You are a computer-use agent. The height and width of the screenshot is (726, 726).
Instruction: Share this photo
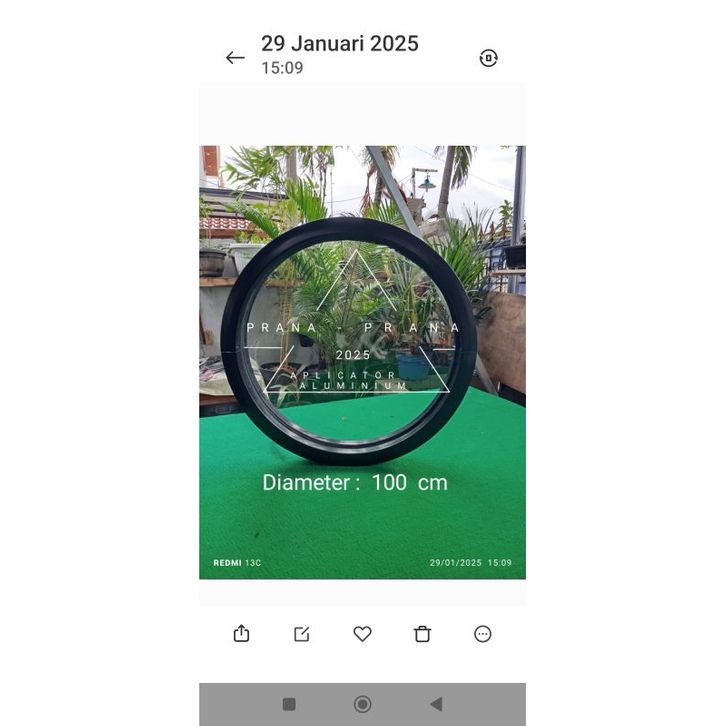(x=241, y=634)
